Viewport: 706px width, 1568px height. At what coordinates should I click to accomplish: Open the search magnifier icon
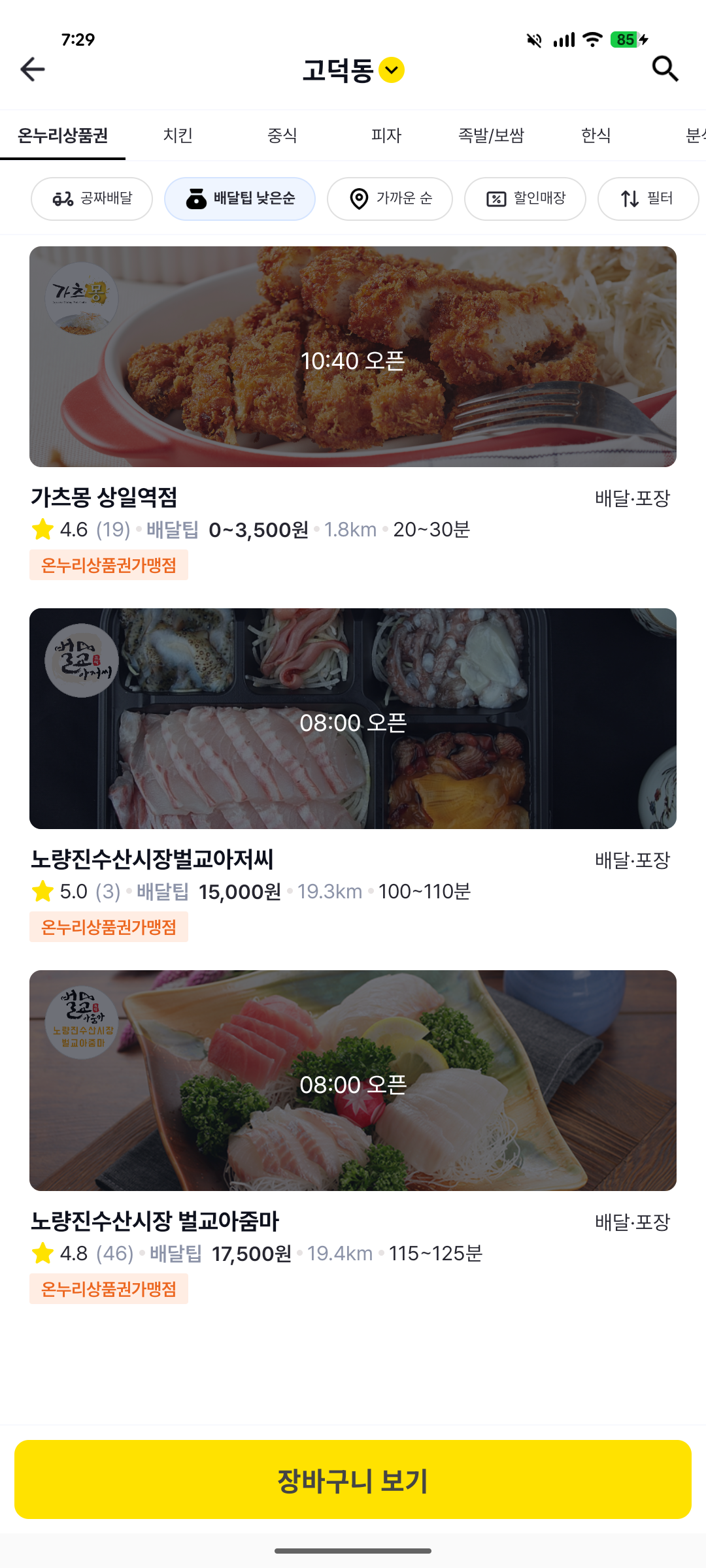click(x=665, y=69)
